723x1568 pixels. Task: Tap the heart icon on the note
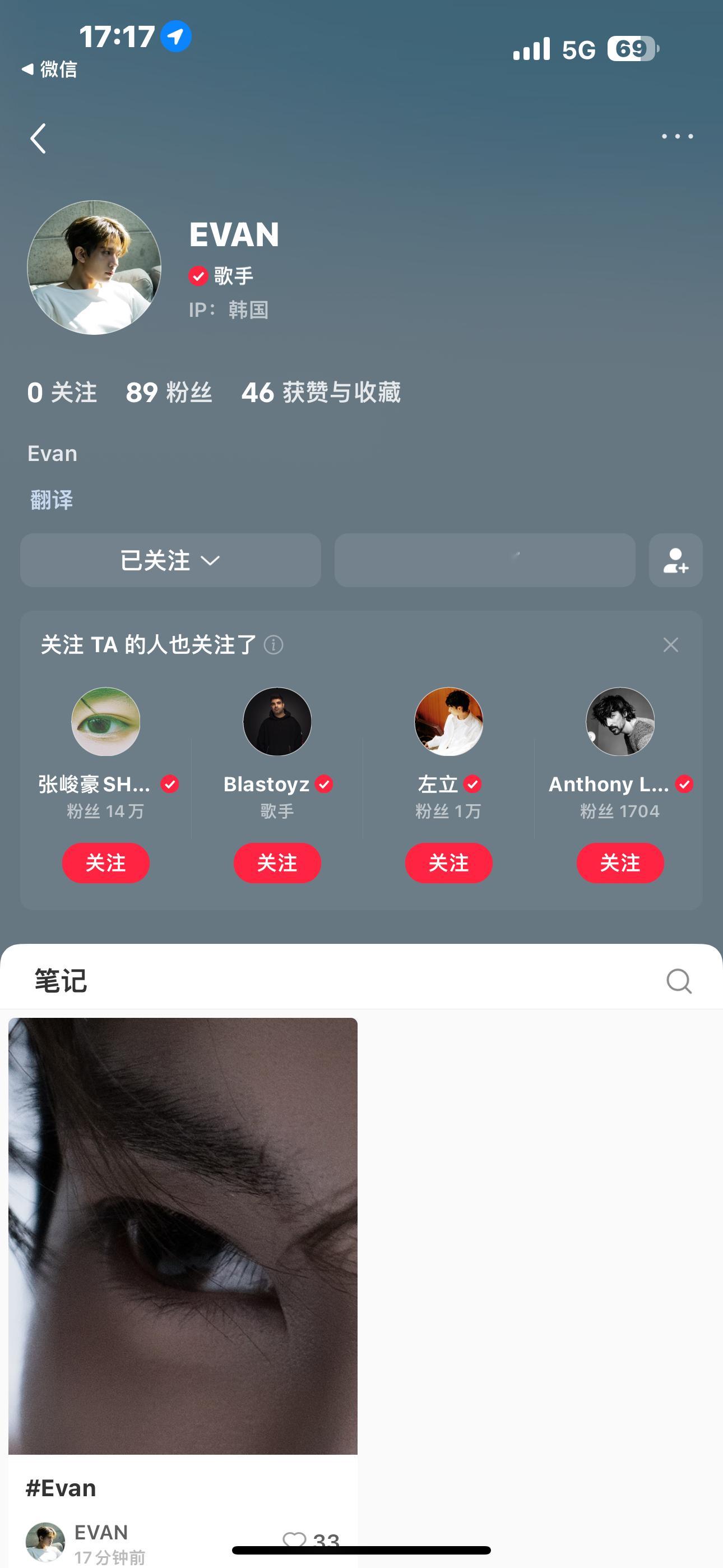click(298, 1541)
